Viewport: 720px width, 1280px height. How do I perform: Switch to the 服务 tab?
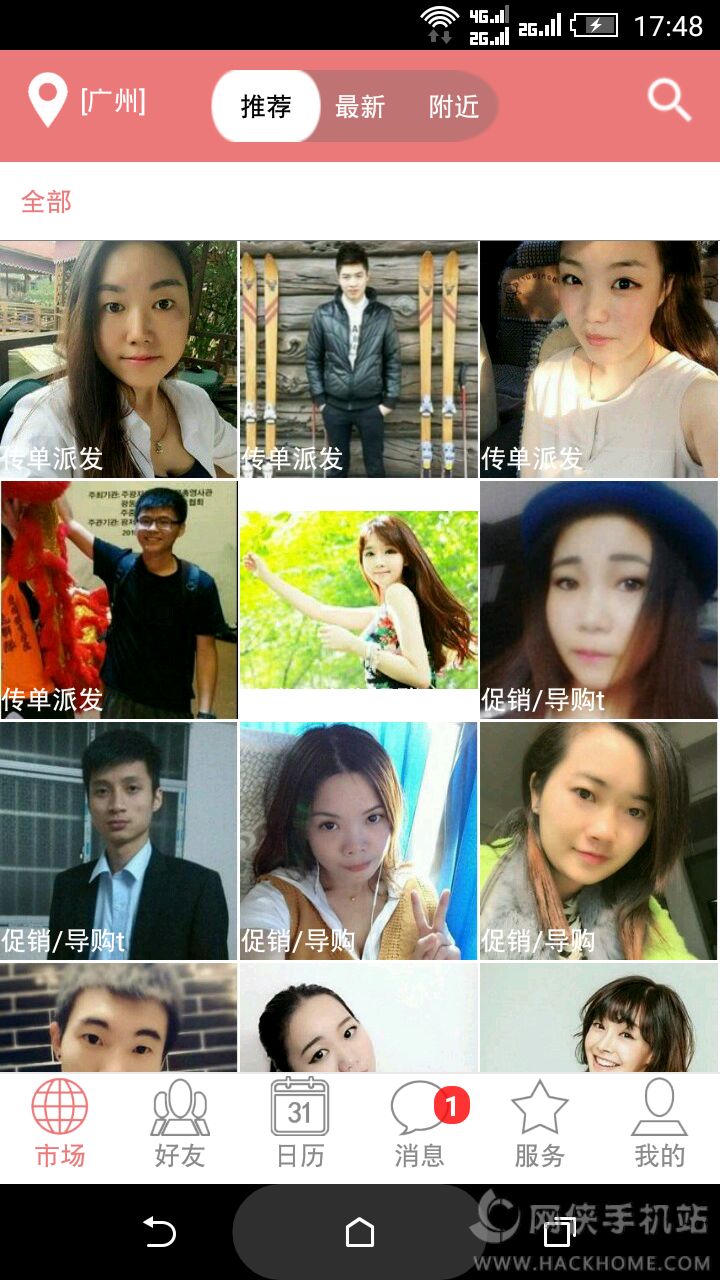540,1126
